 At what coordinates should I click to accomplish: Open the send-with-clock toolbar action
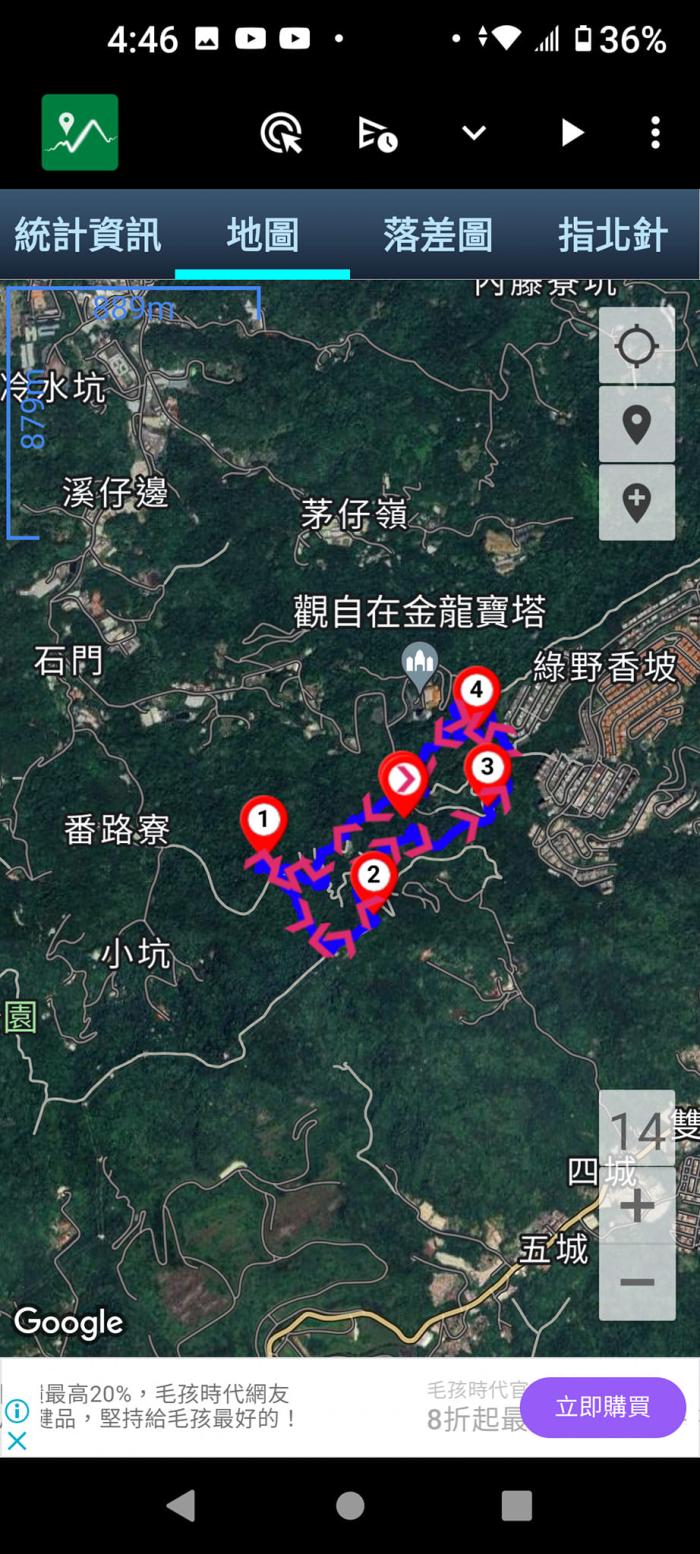(378, 133)
